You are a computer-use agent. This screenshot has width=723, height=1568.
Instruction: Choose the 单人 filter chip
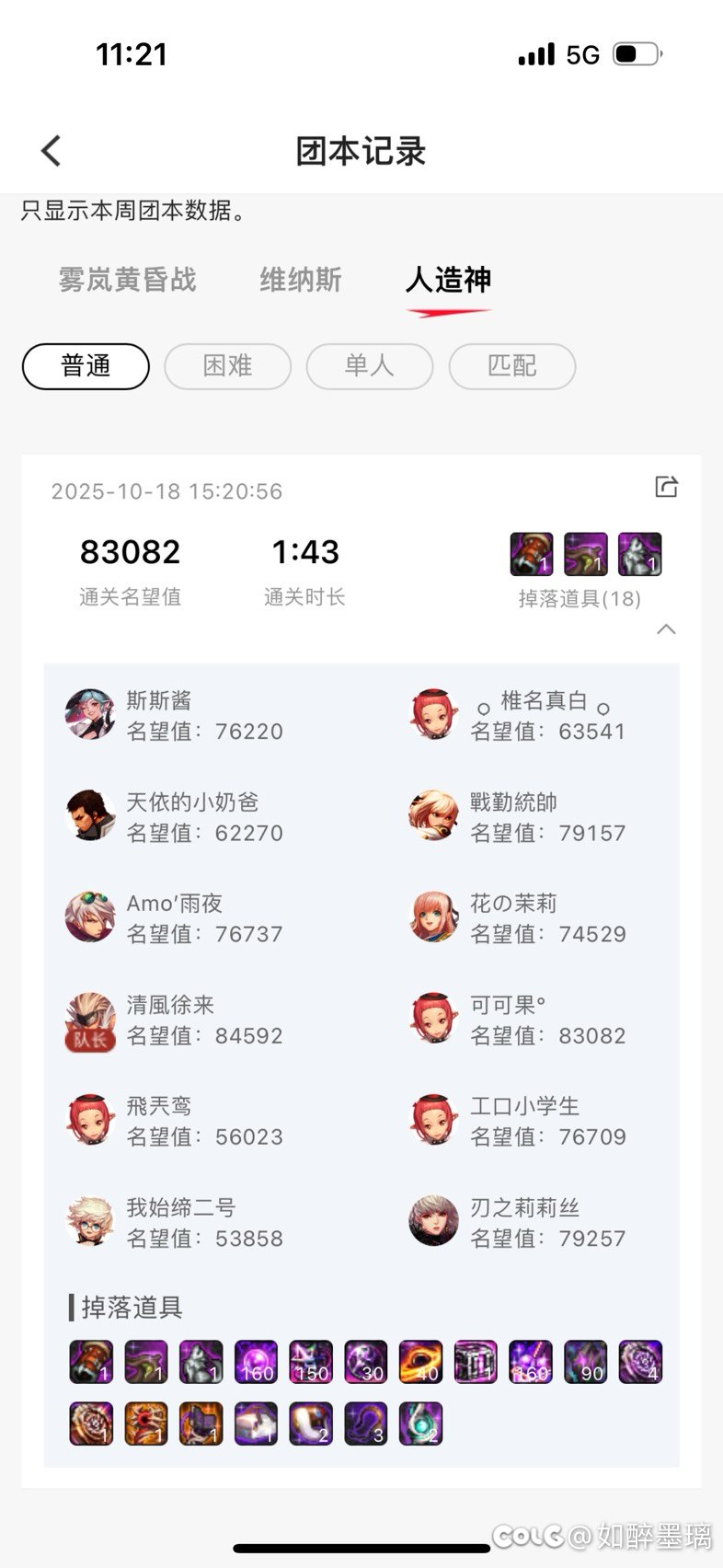(369, 366)
